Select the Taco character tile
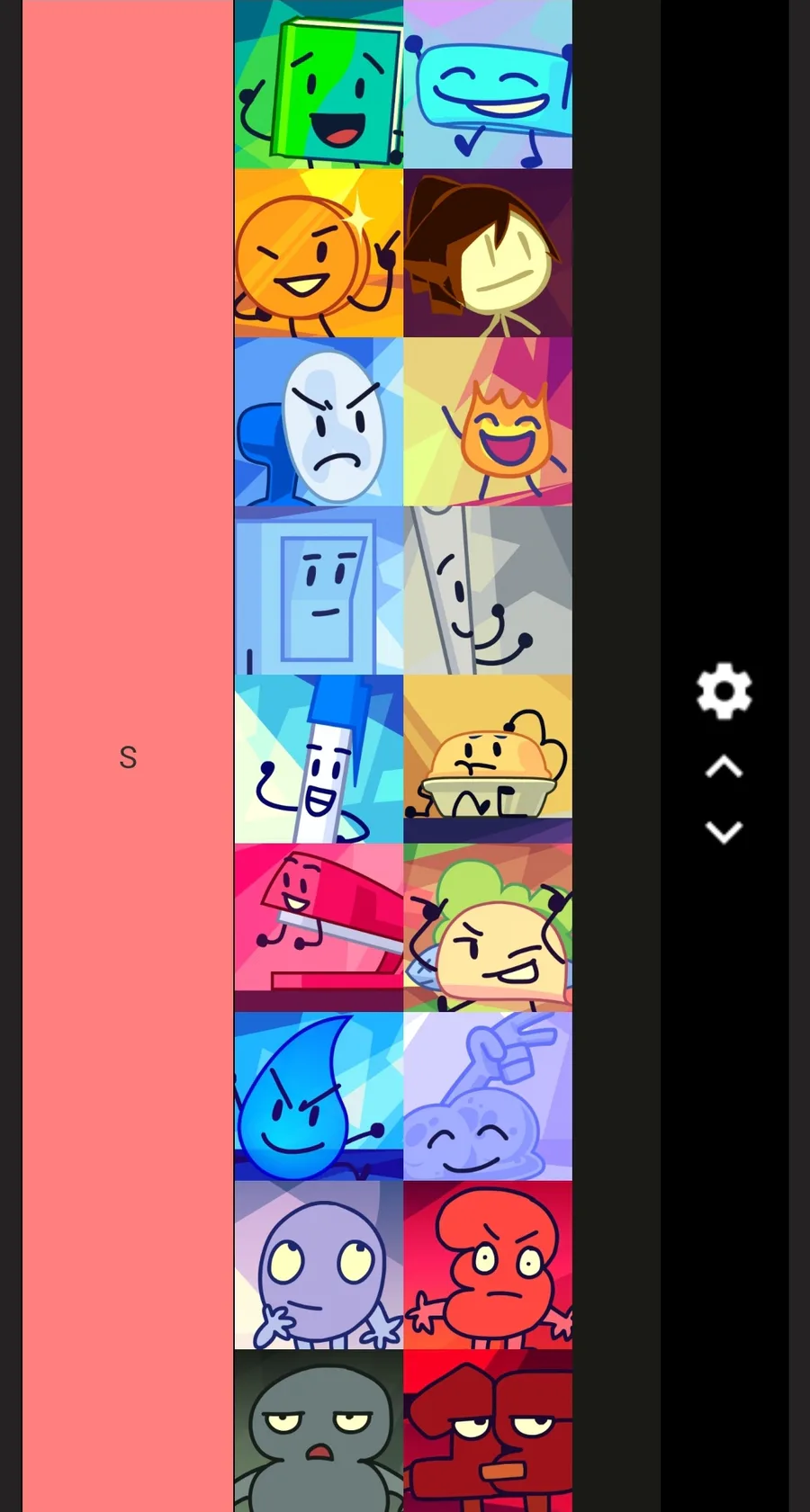810x1512 pixels. [x=488, y=927]
